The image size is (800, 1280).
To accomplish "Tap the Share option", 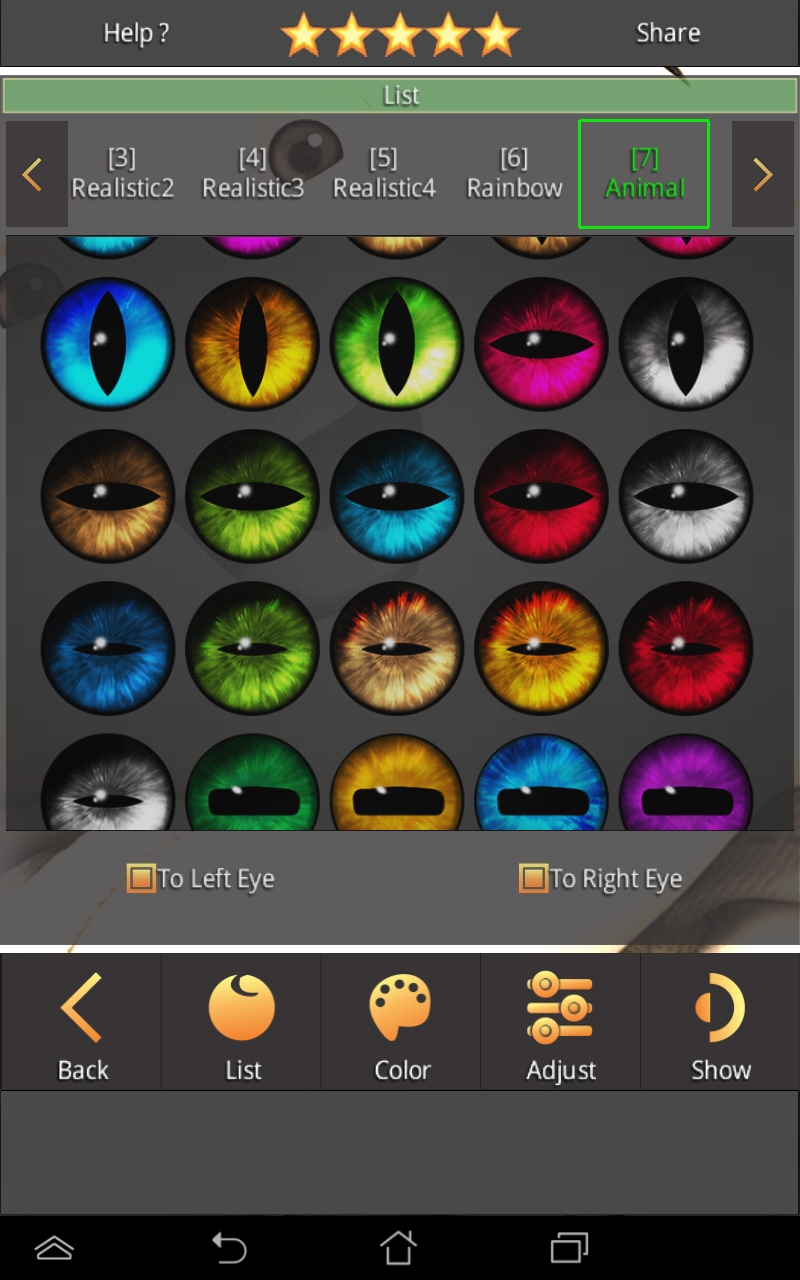I will tap(667, 32).
